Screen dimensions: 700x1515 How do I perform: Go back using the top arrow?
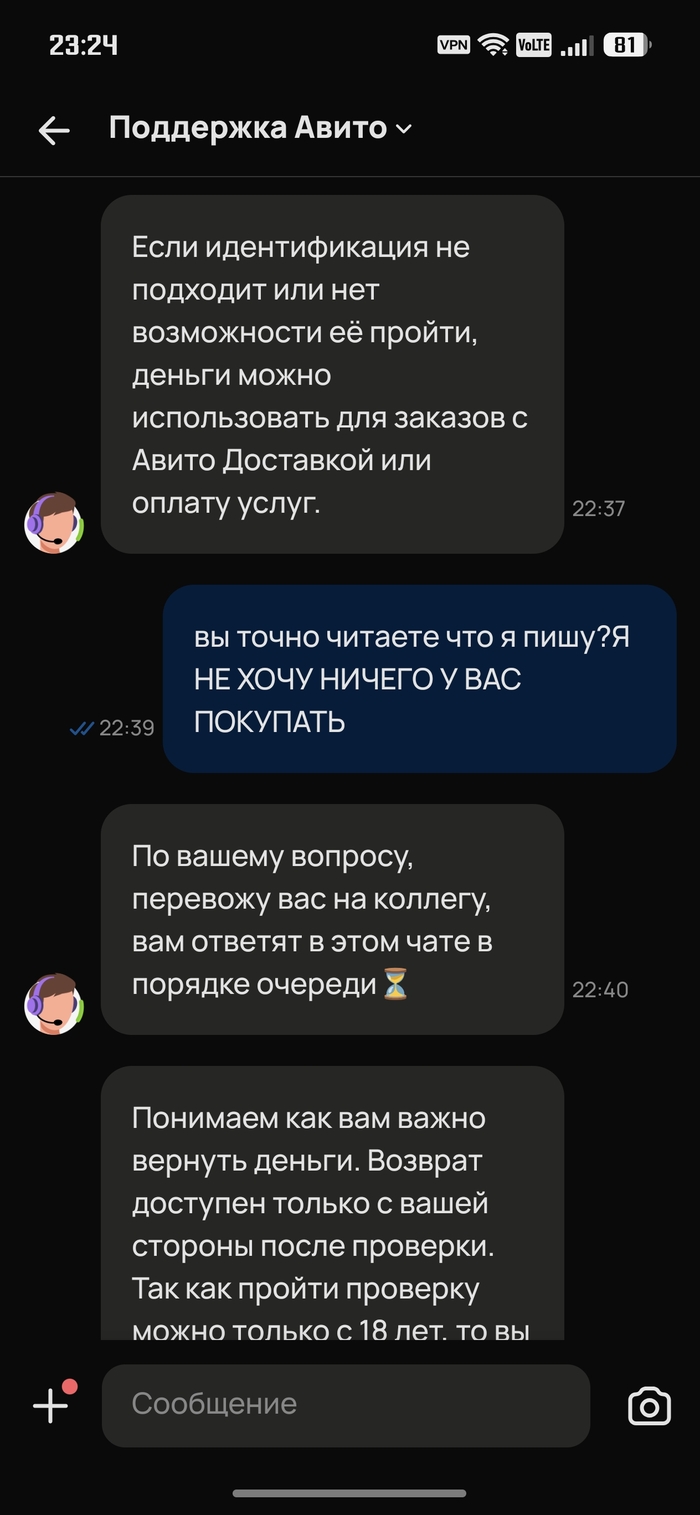[x=53, y=130]
